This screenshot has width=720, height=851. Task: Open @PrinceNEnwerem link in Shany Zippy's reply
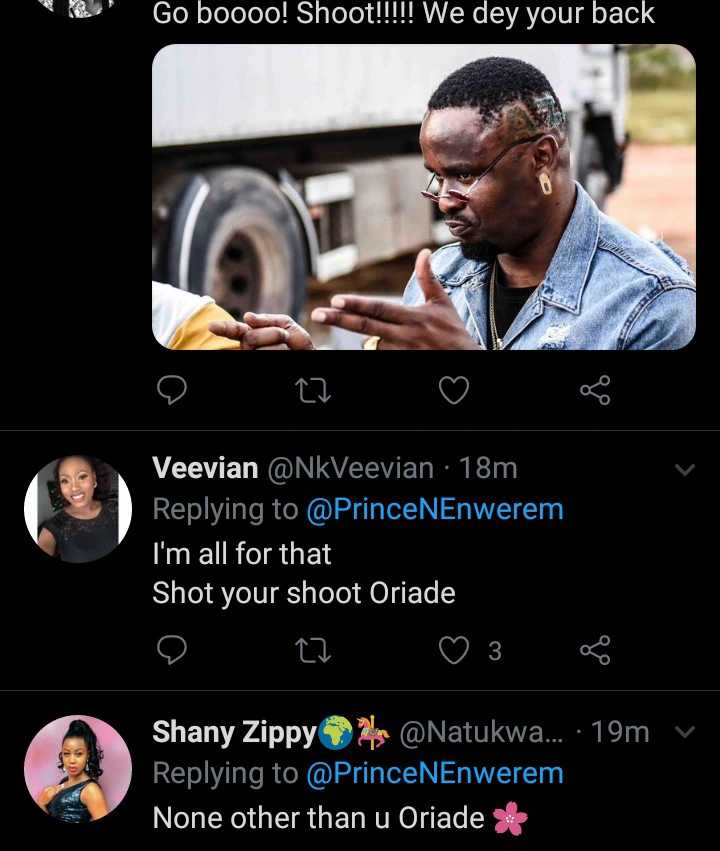coord(434,773)
